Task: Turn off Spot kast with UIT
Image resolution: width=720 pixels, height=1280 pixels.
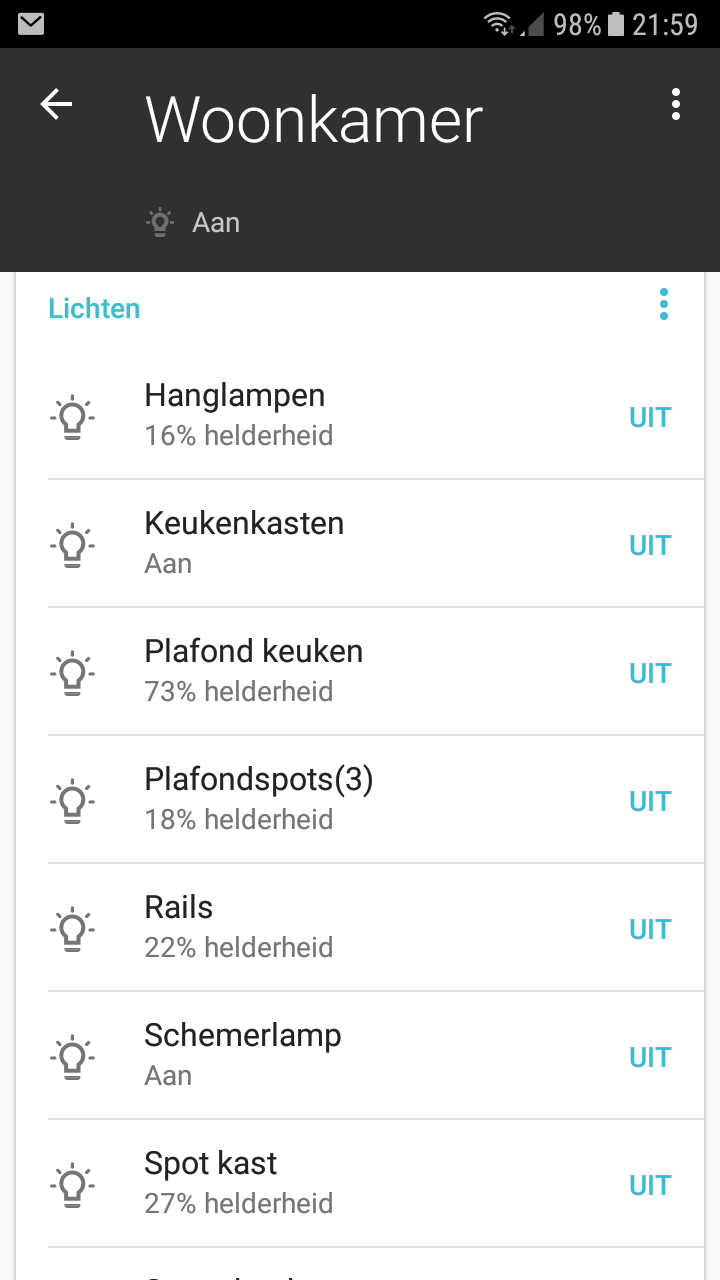Action: click(x=650, y=1185)
